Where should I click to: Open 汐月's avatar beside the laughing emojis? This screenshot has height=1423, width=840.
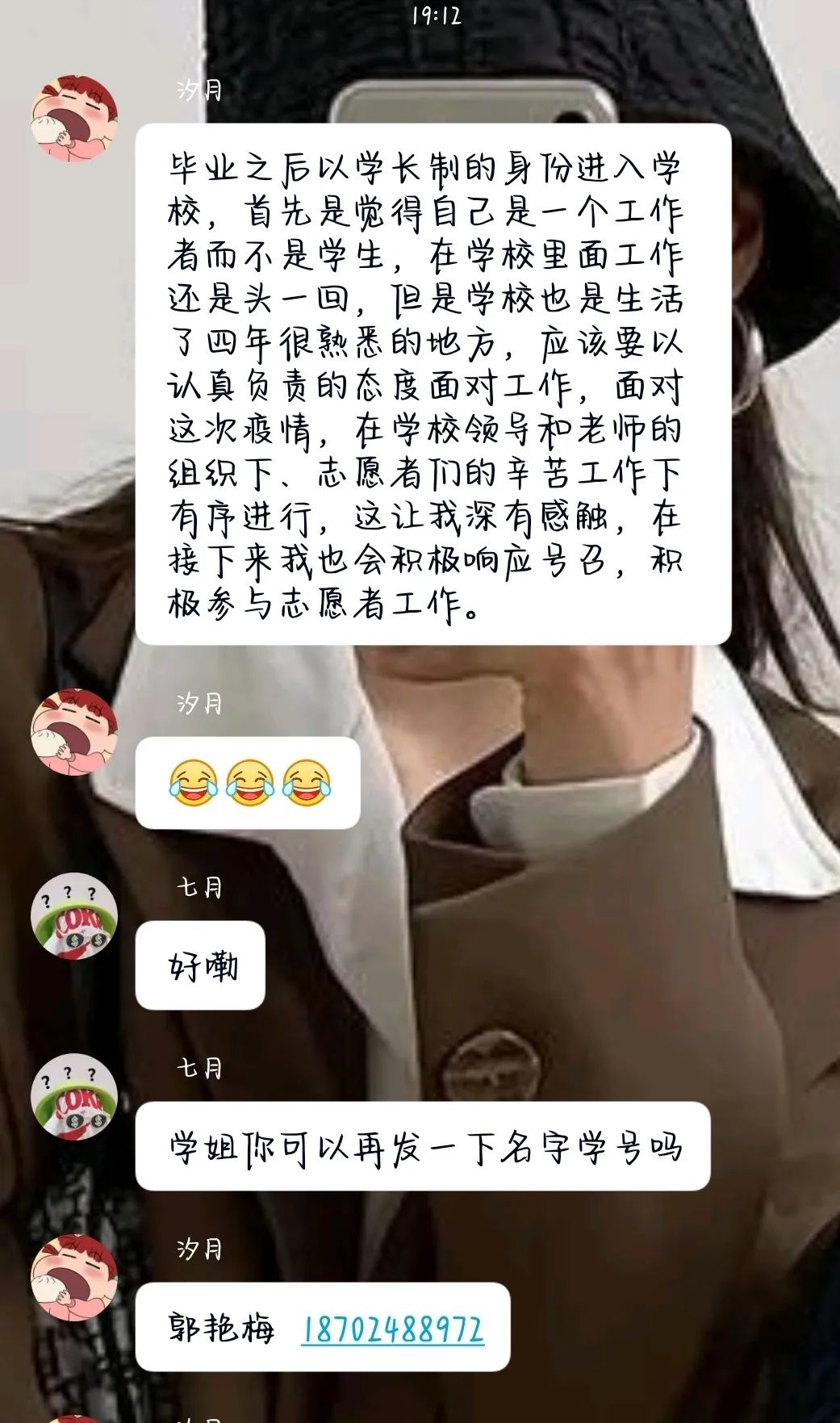(74, 732)
